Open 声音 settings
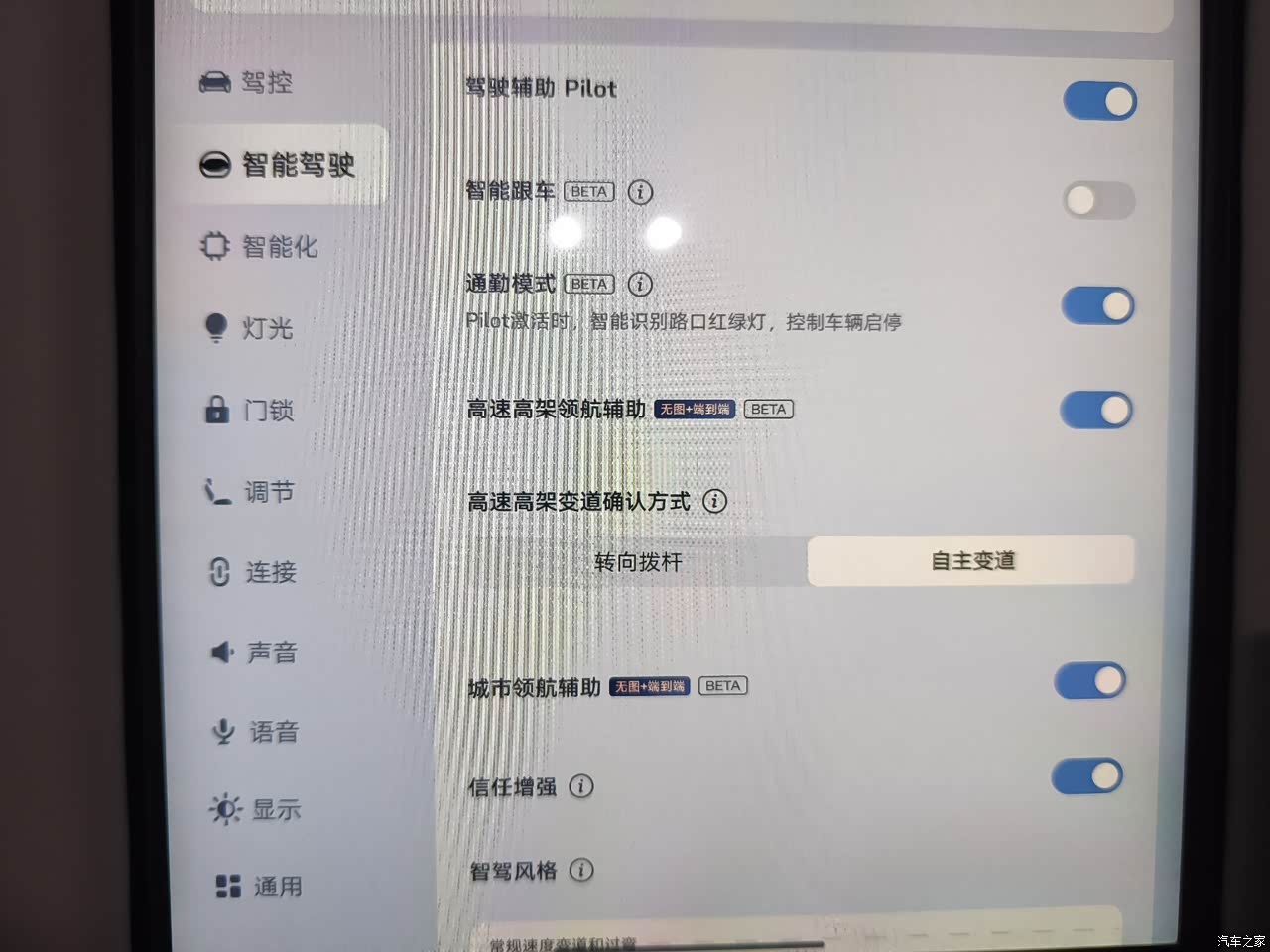Screen dimensions: 1270x952 pyautogui.click(x=254, y=653)
